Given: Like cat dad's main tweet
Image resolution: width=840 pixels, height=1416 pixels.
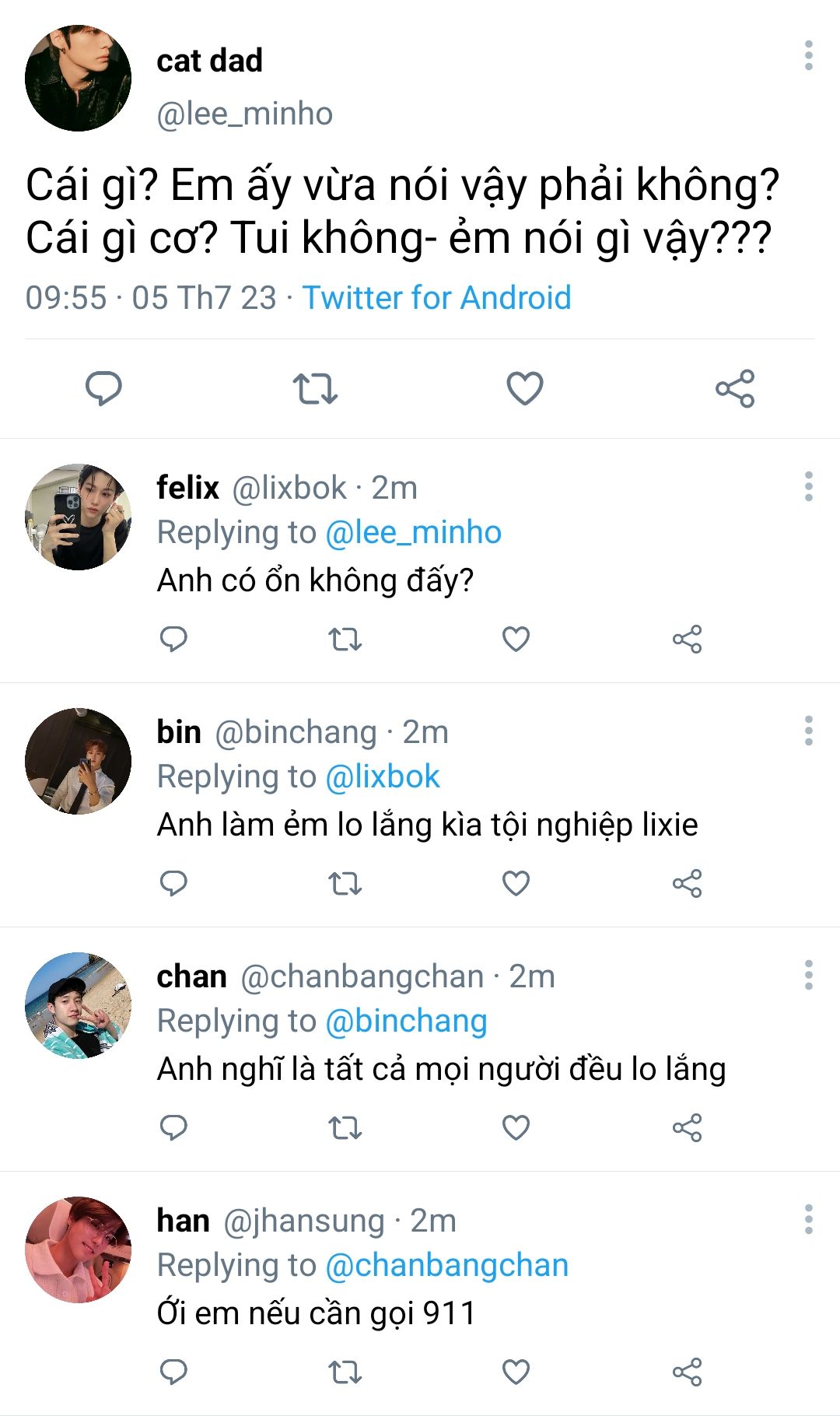Looking at the screenshot, I should (525, 388).
